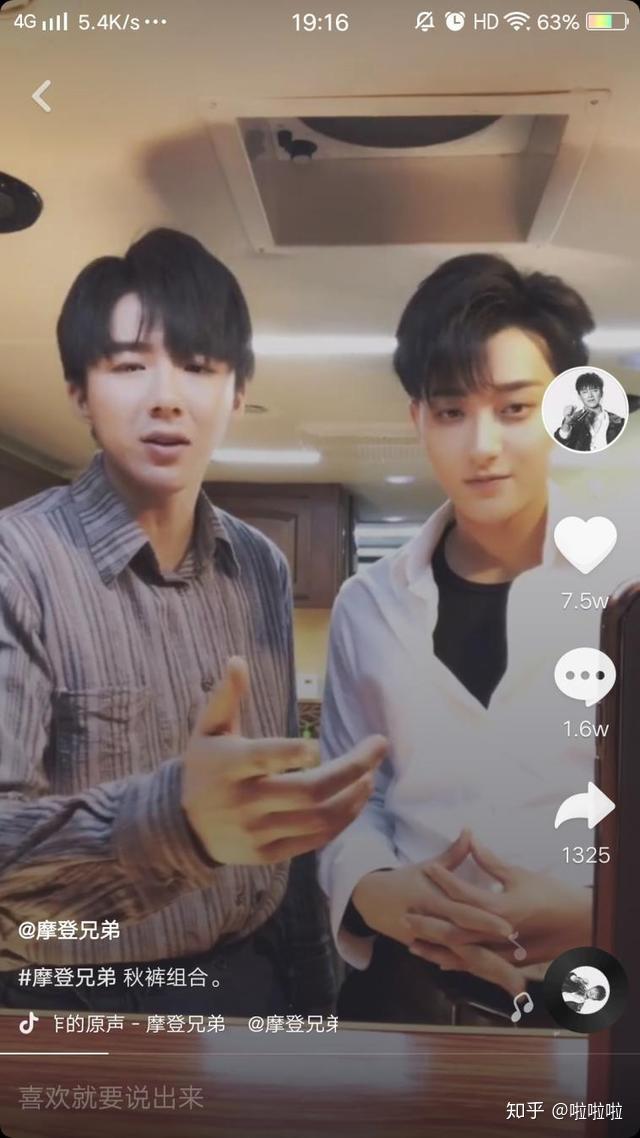Open the @摩登兄弟 username above the caption
640x1138 pixels.
(x=69, y=930)
